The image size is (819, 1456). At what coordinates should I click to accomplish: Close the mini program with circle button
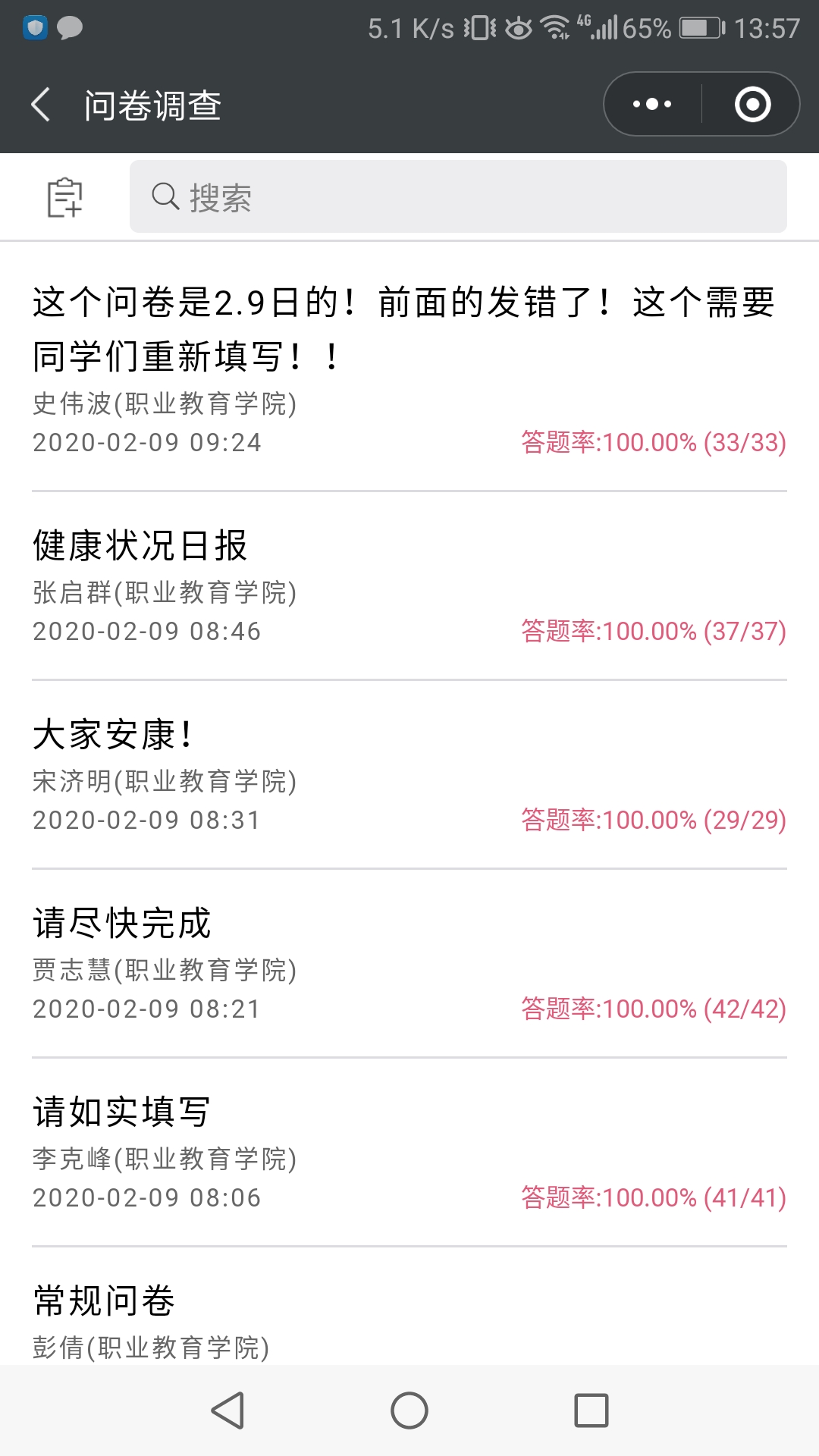752,105
